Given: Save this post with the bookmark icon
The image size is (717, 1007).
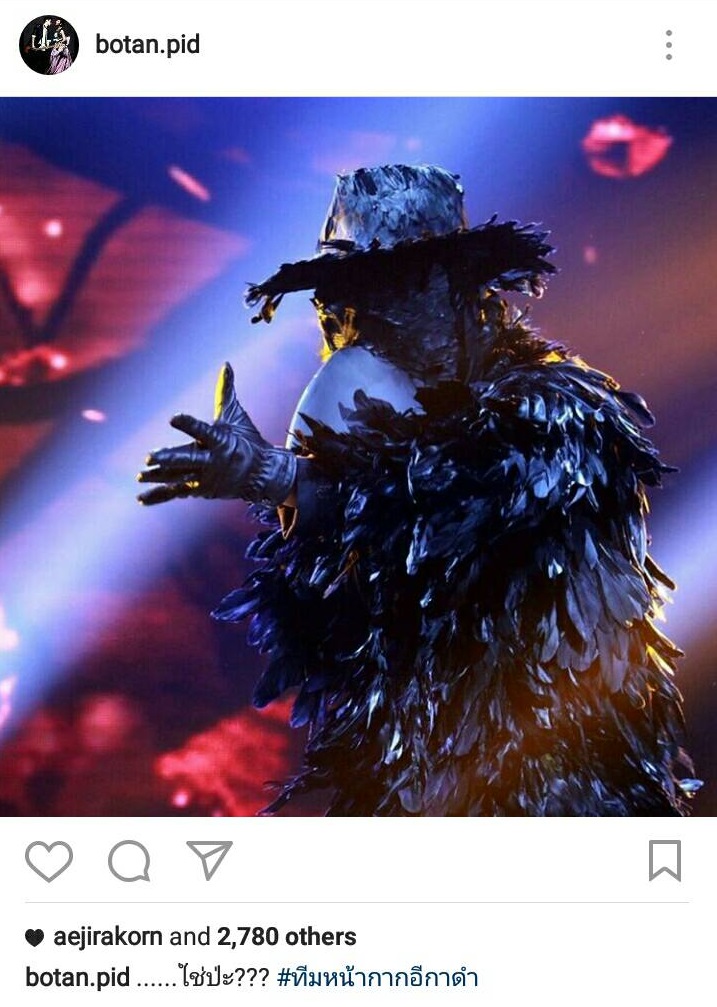Looking at the screenshot, I should click(x=665, y=861).
